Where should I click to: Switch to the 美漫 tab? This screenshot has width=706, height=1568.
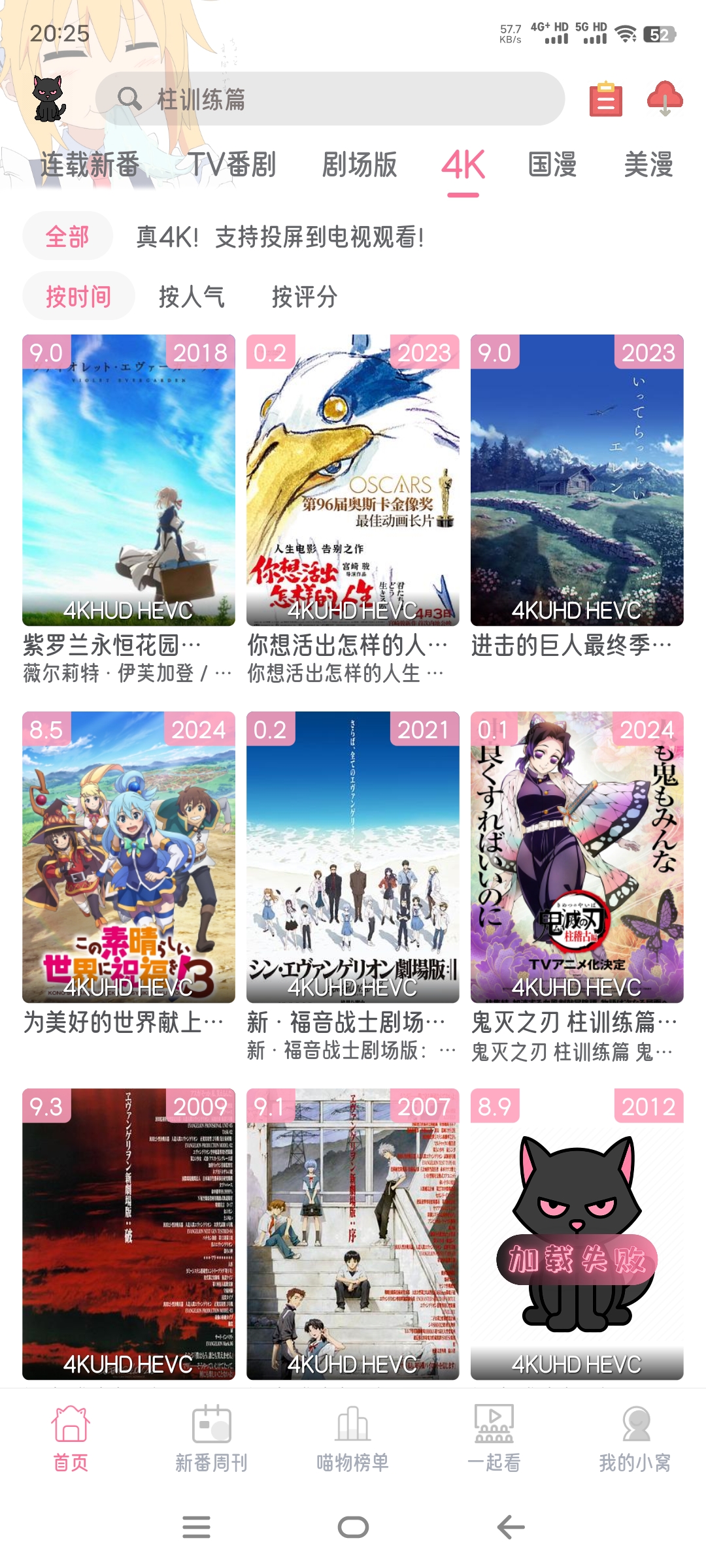pyautogui.click(x=648, y=164)
